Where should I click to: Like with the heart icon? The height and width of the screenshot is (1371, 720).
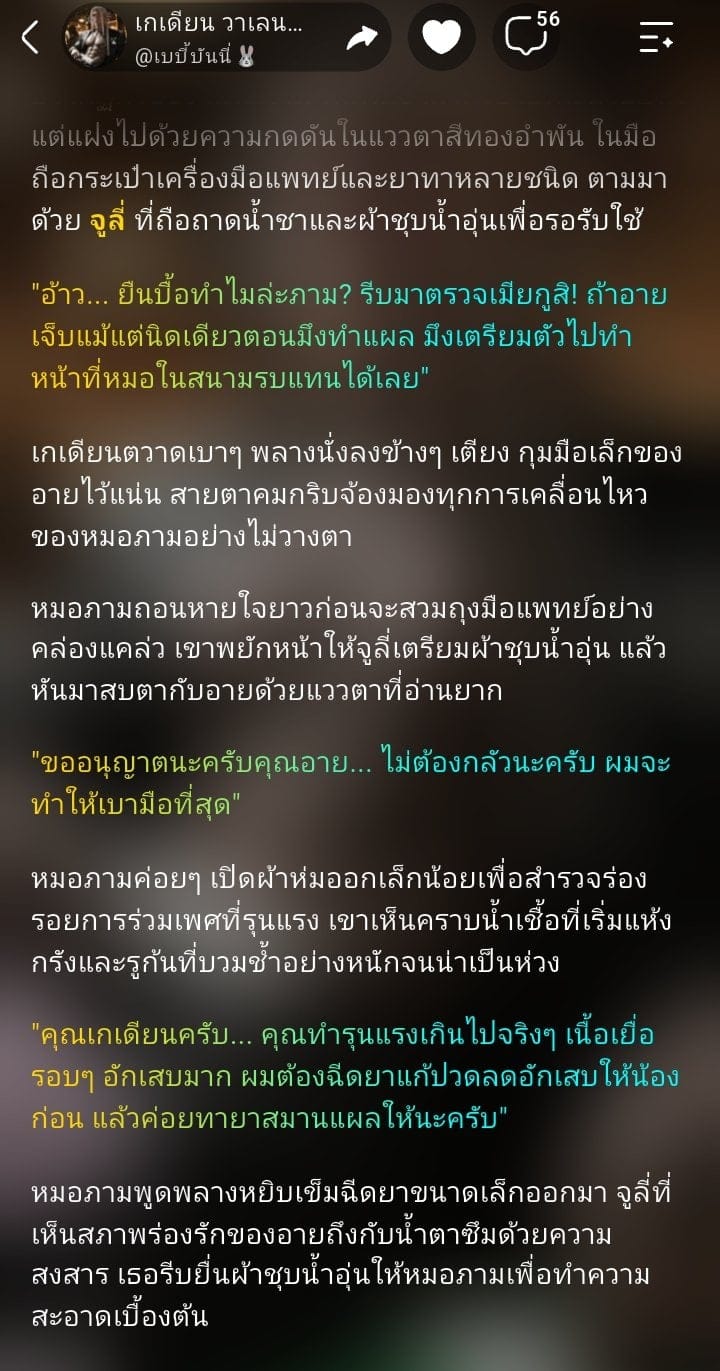(441, 38)
